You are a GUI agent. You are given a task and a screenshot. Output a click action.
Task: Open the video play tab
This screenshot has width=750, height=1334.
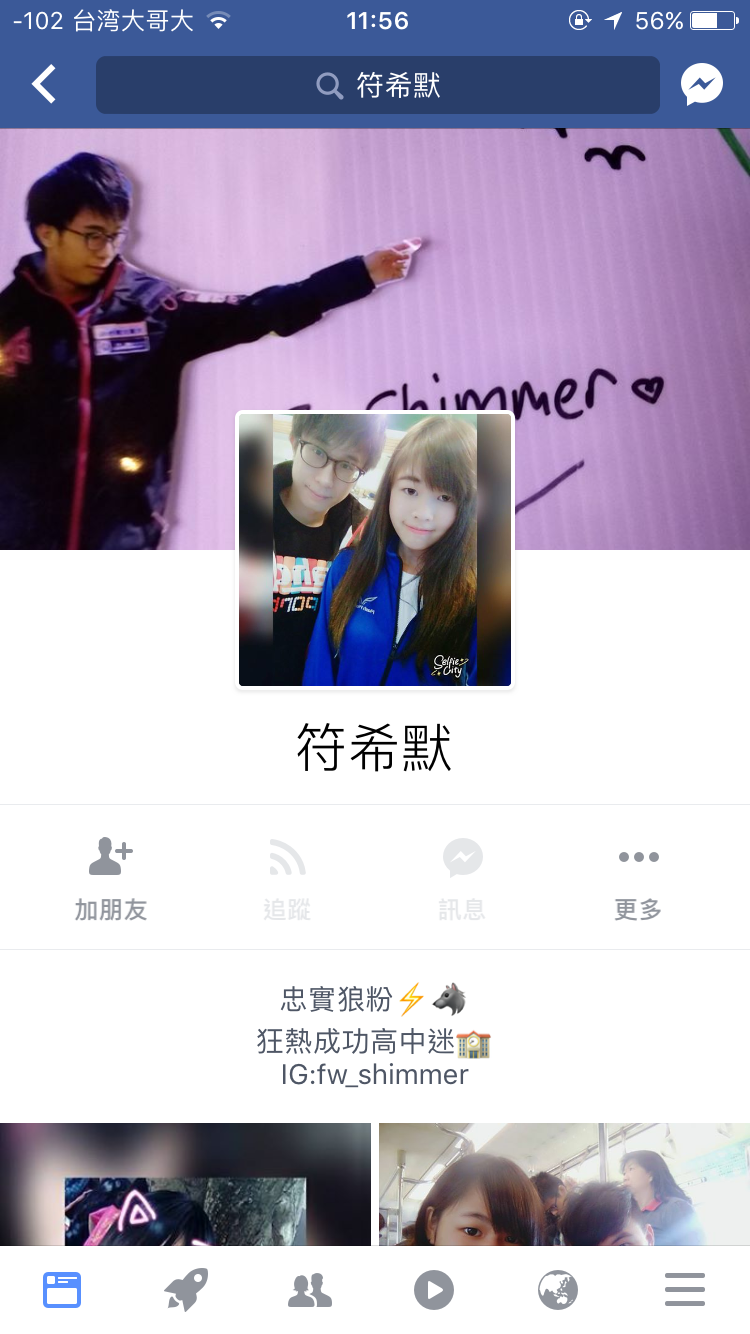(434, 1290)
